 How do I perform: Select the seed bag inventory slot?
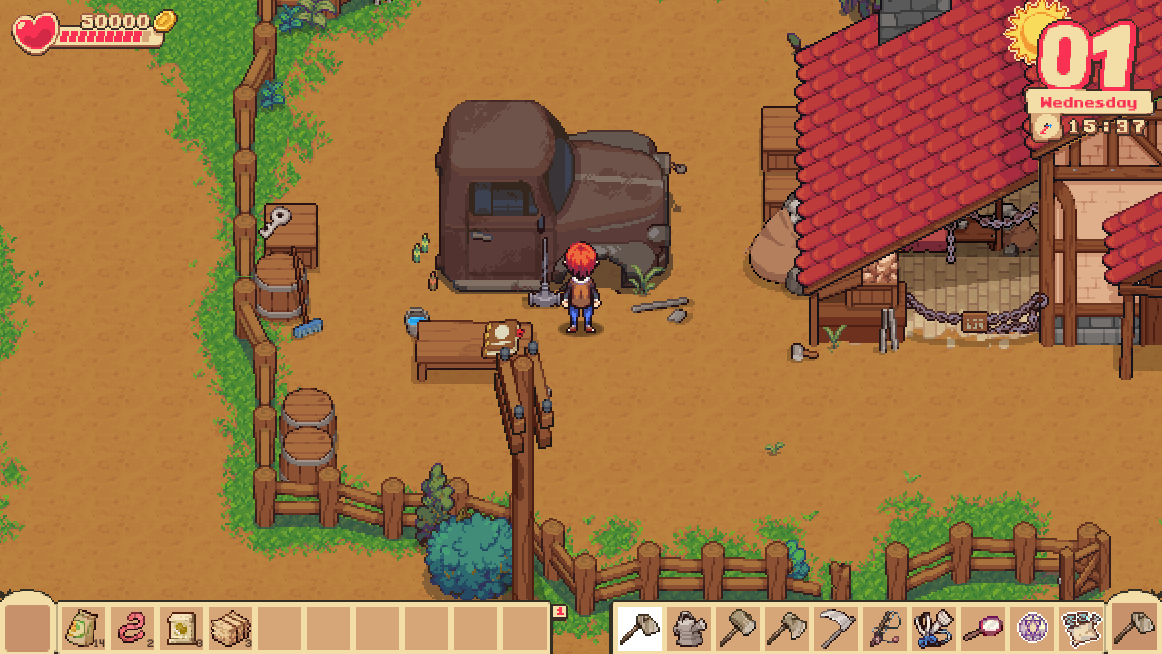tap(84, 628)
